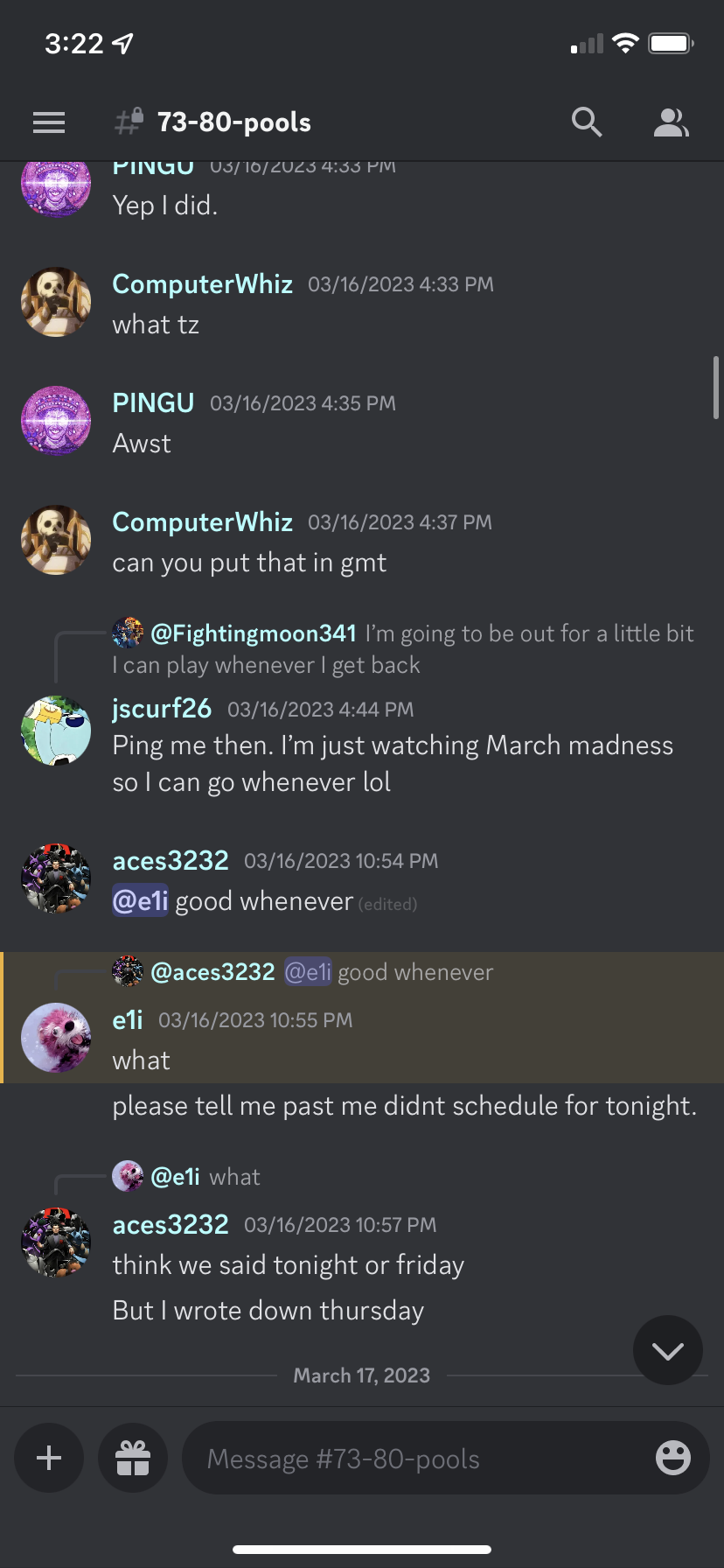Viewport: 724px width, 1568px height.
Task: Open e1i's avatar profile
Action: point(56,1038)
